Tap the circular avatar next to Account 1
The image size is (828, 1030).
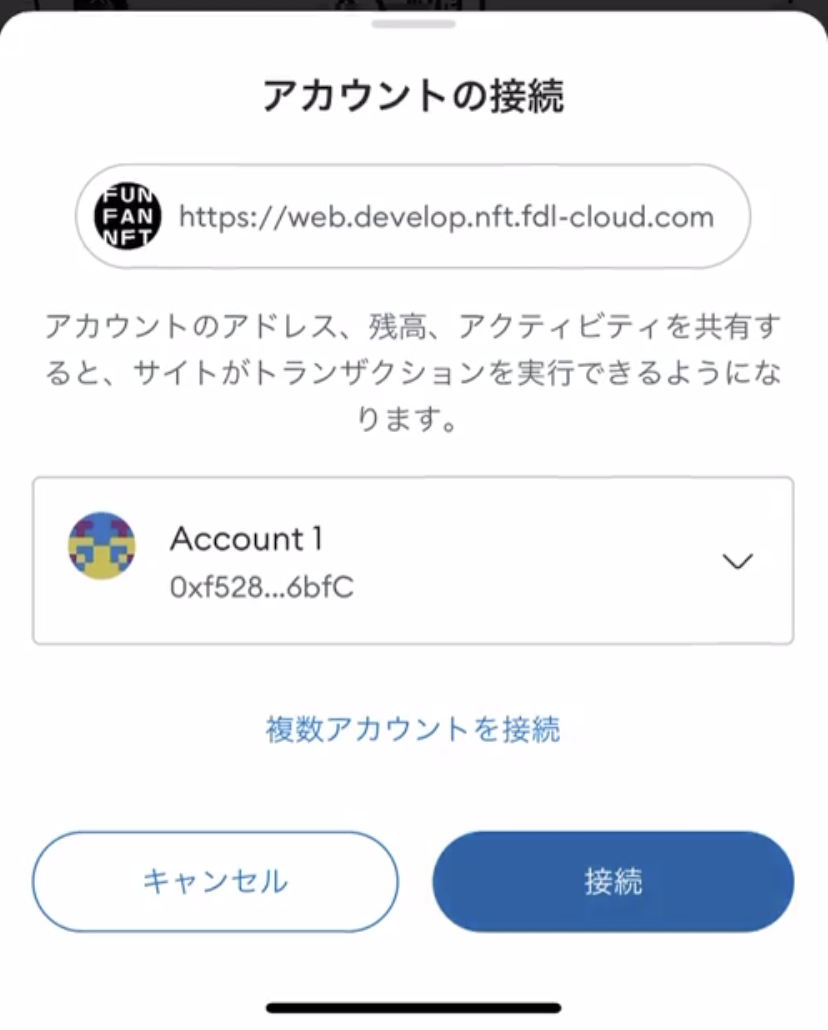(101, 547)
